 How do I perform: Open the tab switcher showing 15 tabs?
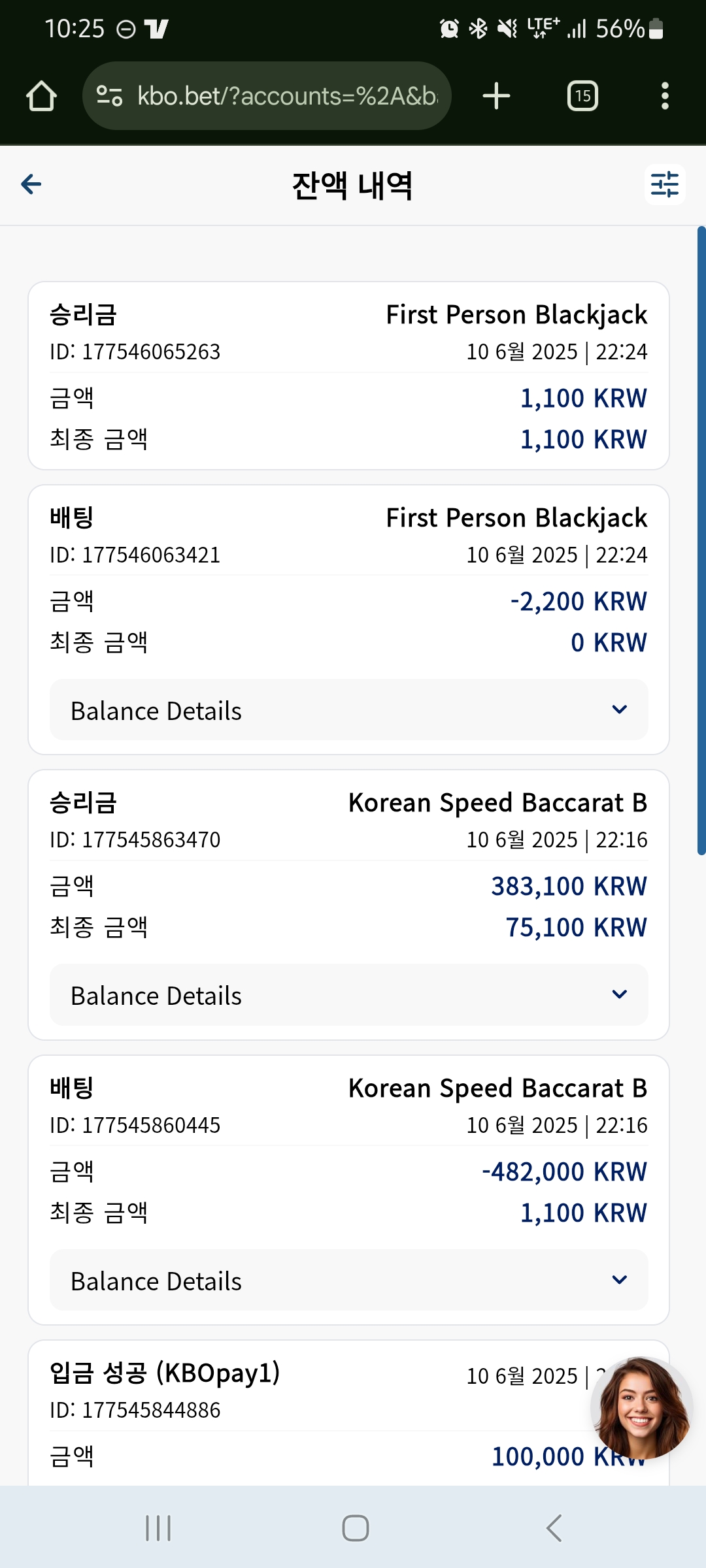click(582, 96)
